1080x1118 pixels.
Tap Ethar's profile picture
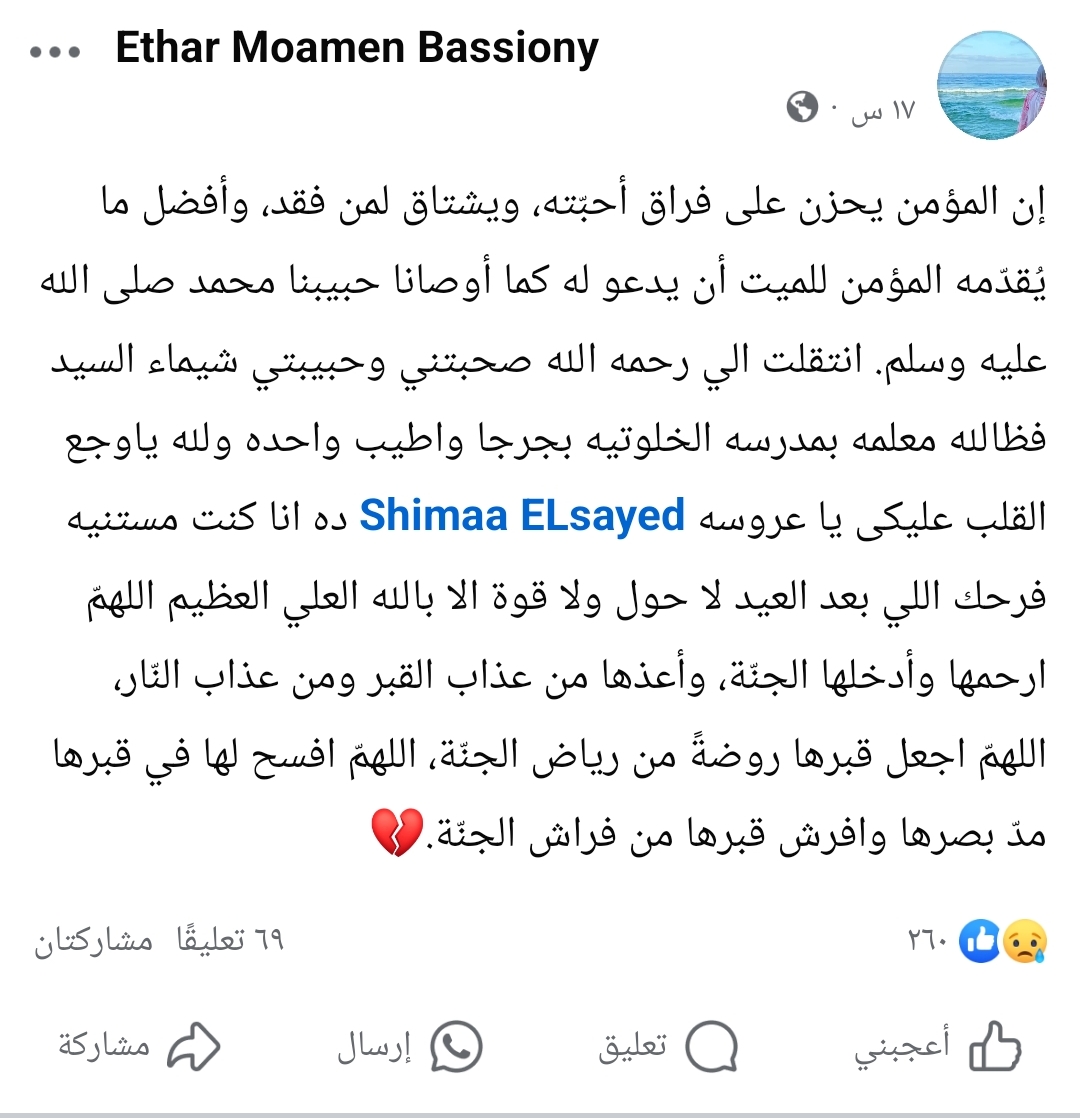[992, 85]
